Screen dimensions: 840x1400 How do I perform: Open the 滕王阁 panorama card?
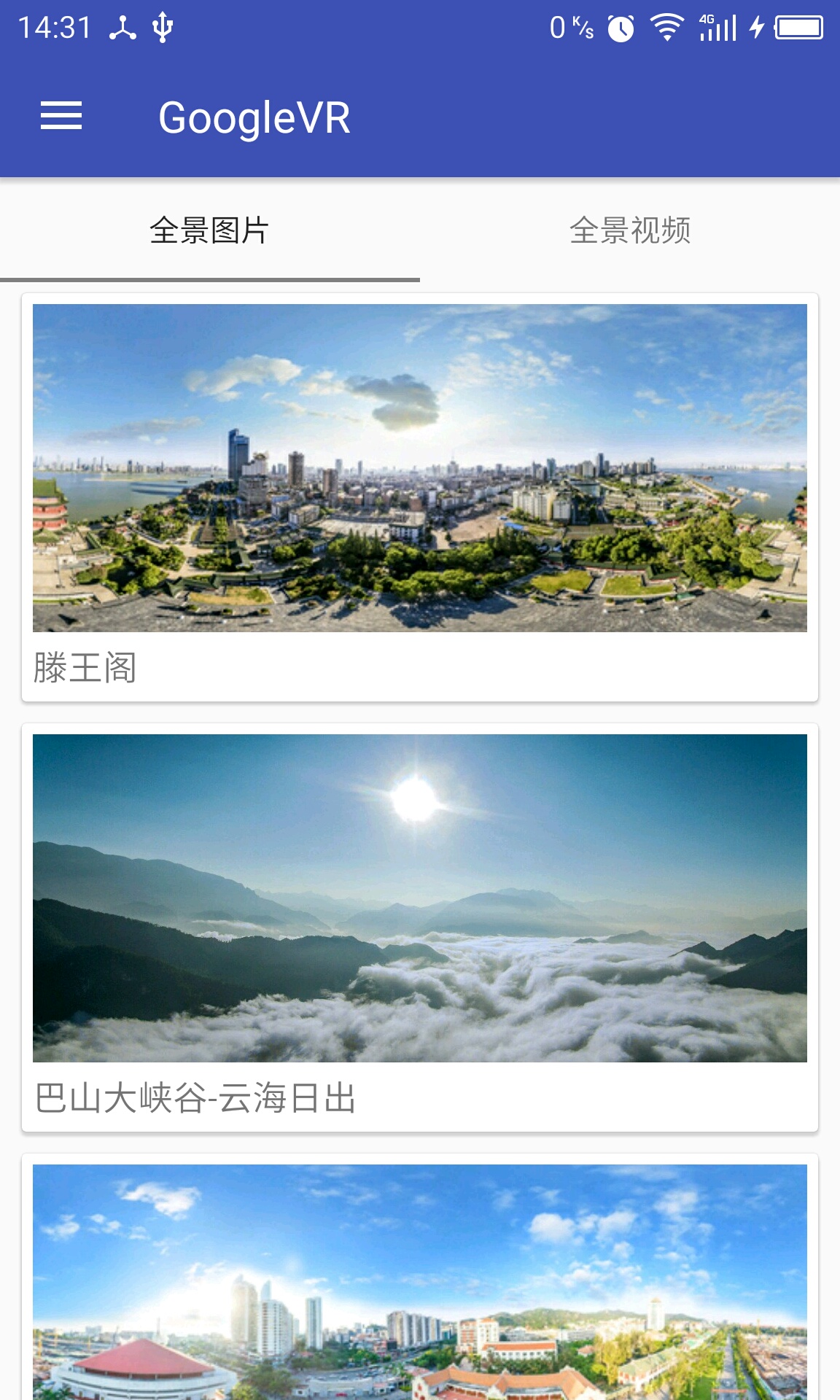pos(420,497)
